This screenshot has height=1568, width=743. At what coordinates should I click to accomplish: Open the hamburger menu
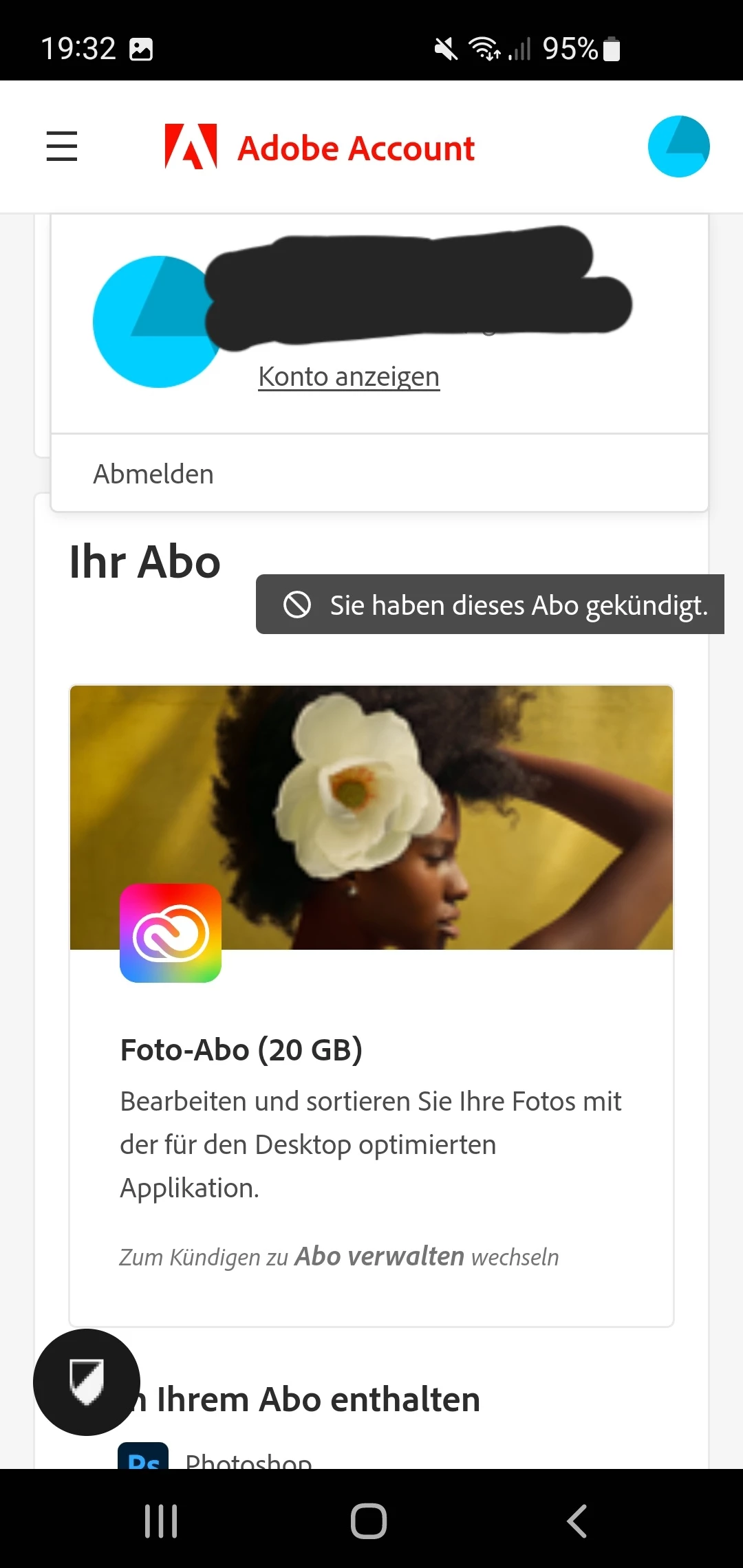(x=62, y=146)
